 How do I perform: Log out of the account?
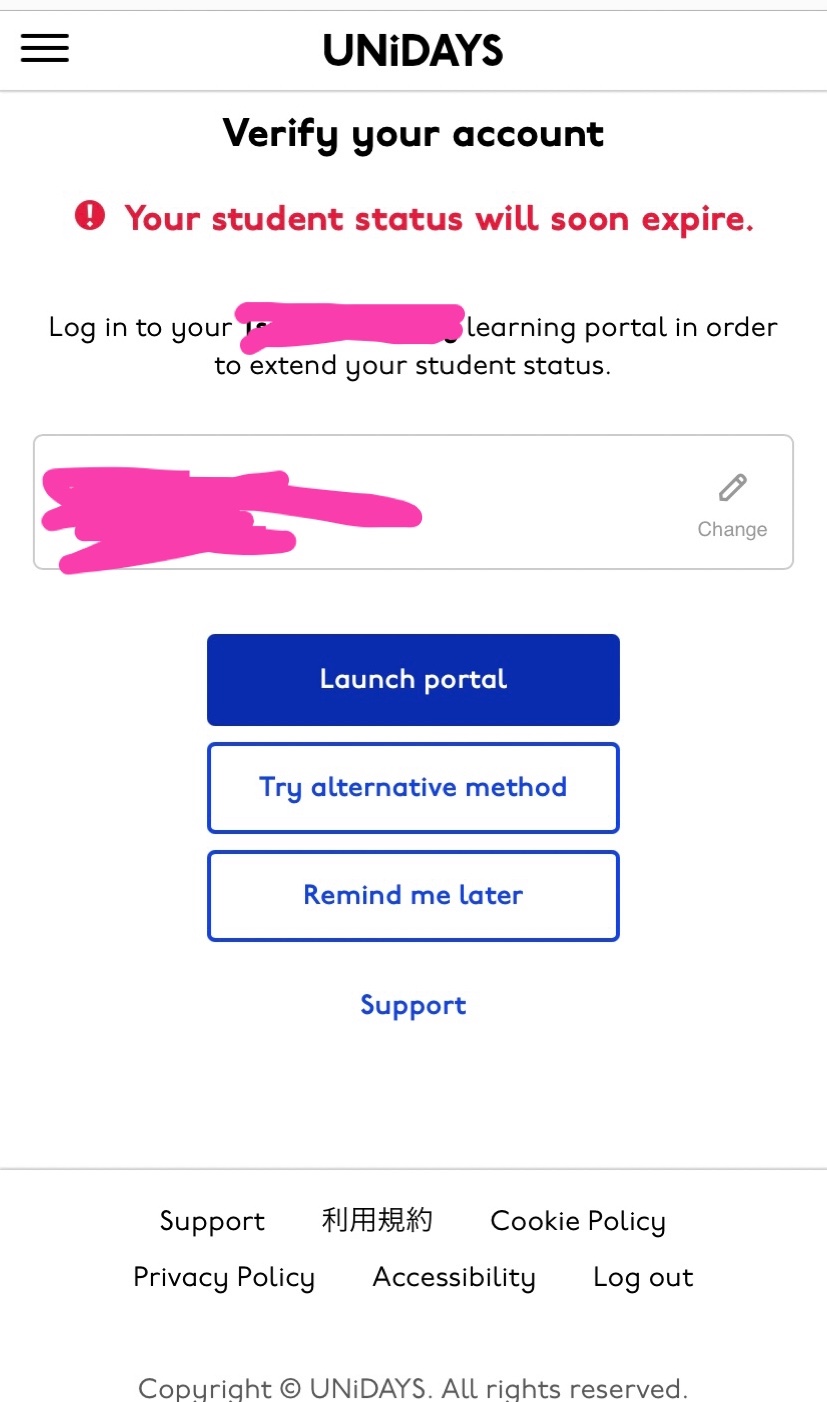pyautogui.click(x=643, y=1277)
